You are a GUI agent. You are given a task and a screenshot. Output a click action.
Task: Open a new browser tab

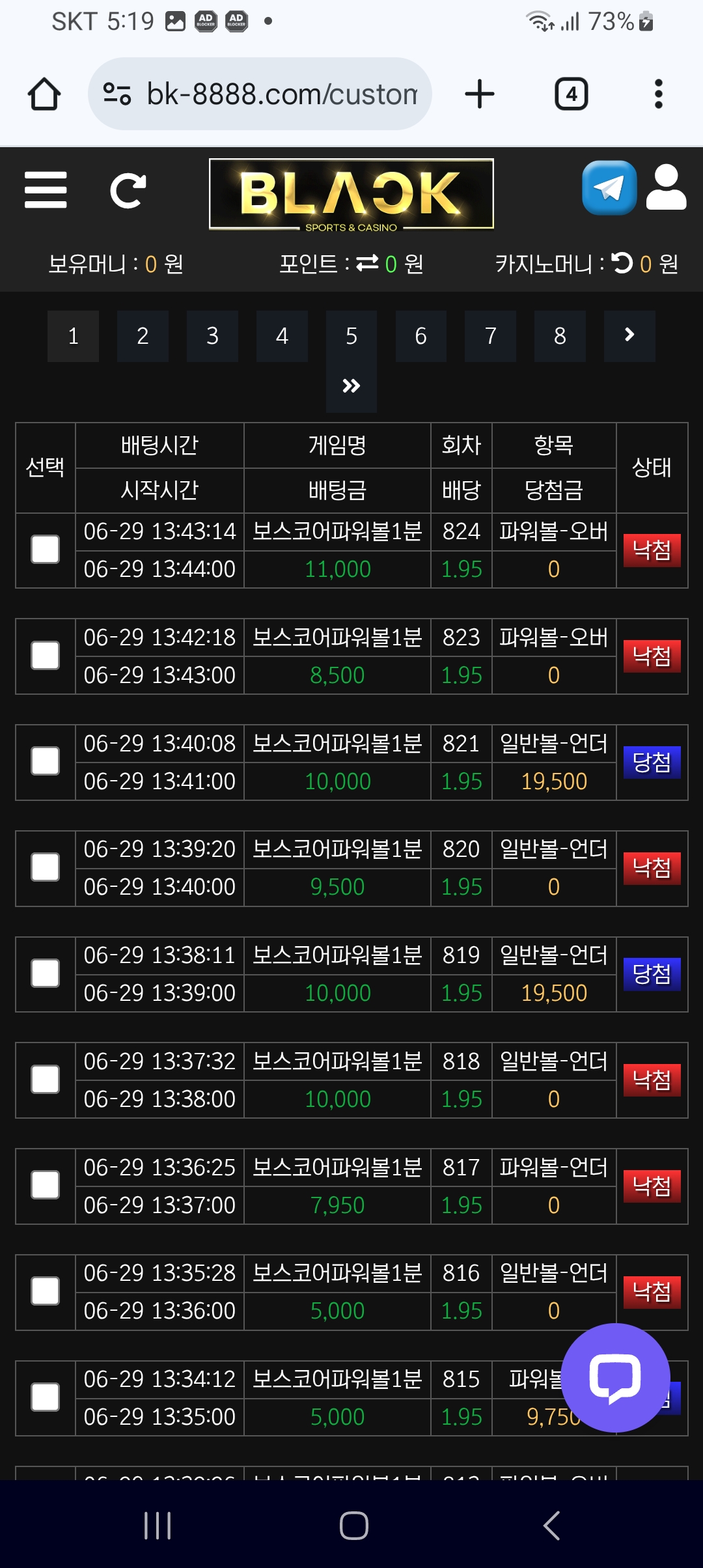(x=480, y=94)
